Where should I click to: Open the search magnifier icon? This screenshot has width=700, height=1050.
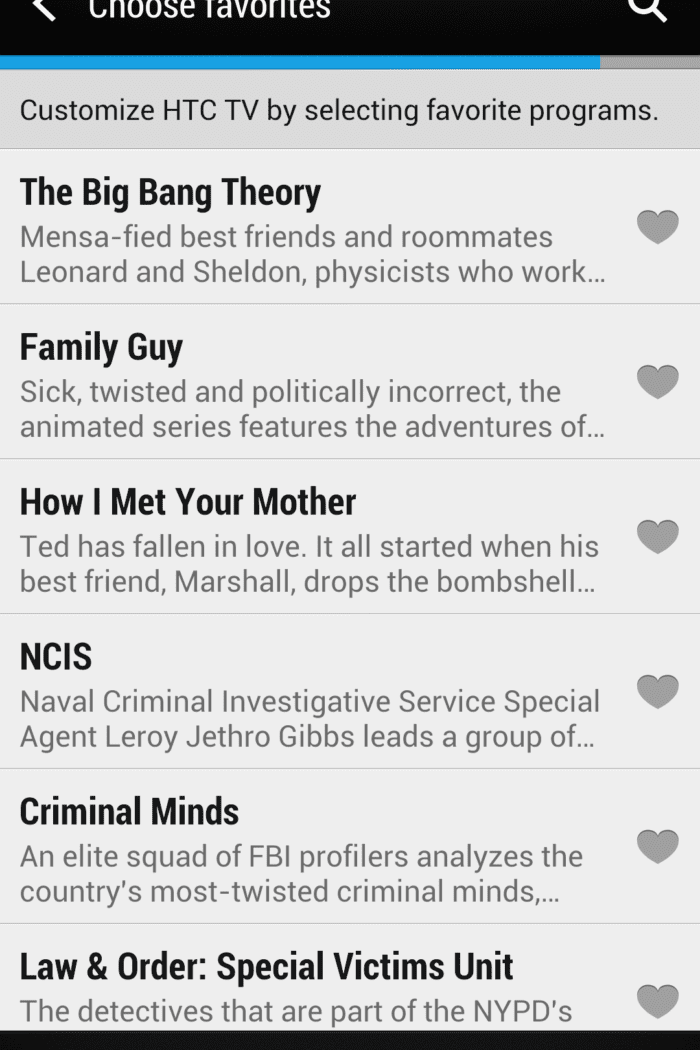point(646,12)
